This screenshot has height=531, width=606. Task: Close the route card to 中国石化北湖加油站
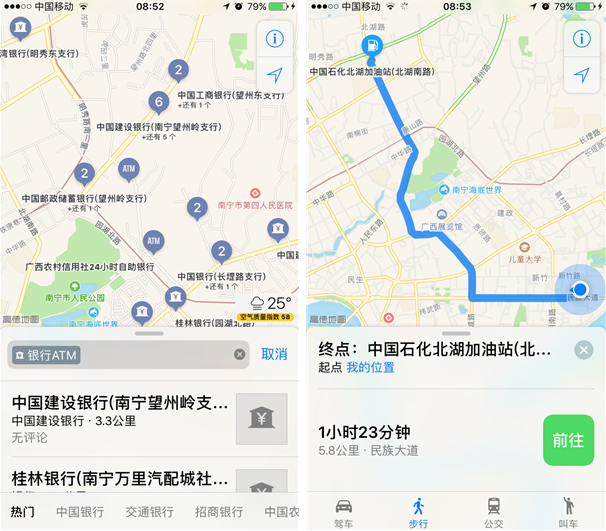click(584, 350)
